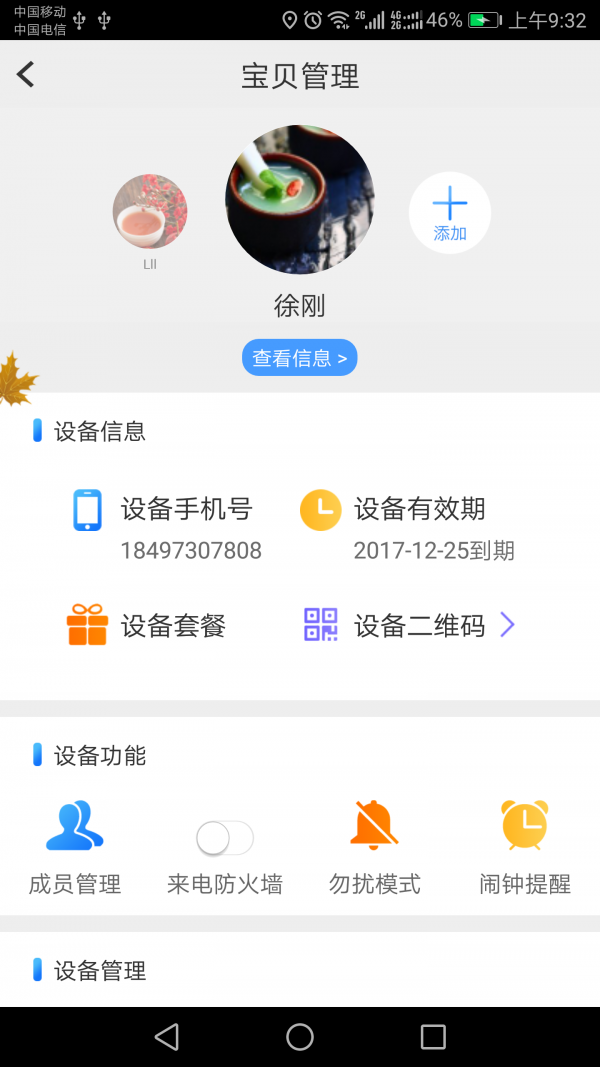Go back from 宝贝管理 page
Image resolution: width=600 pixels, height=1067 pixels.
click(26, 74)
